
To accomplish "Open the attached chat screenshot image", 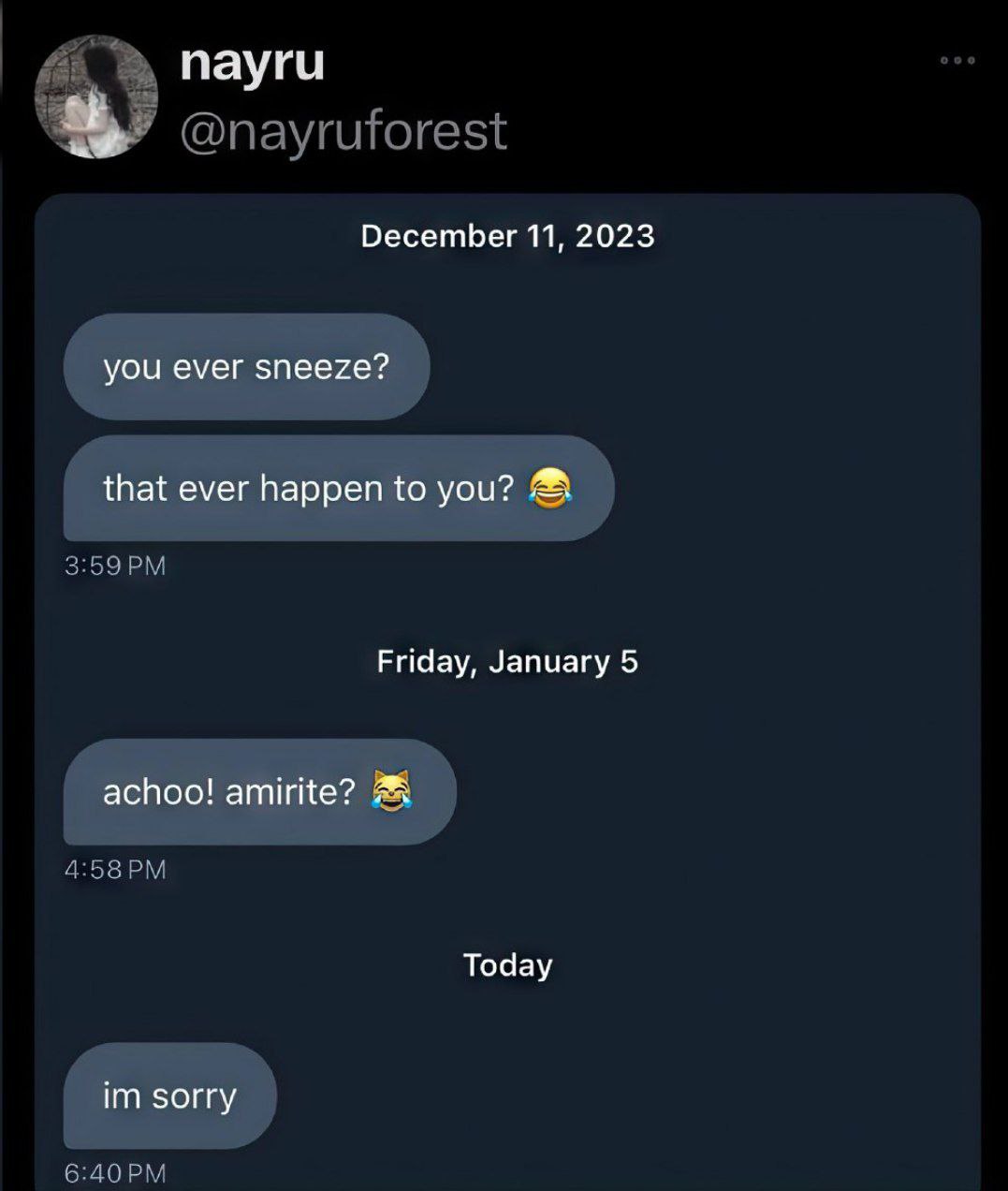I will tap(507, 693).
